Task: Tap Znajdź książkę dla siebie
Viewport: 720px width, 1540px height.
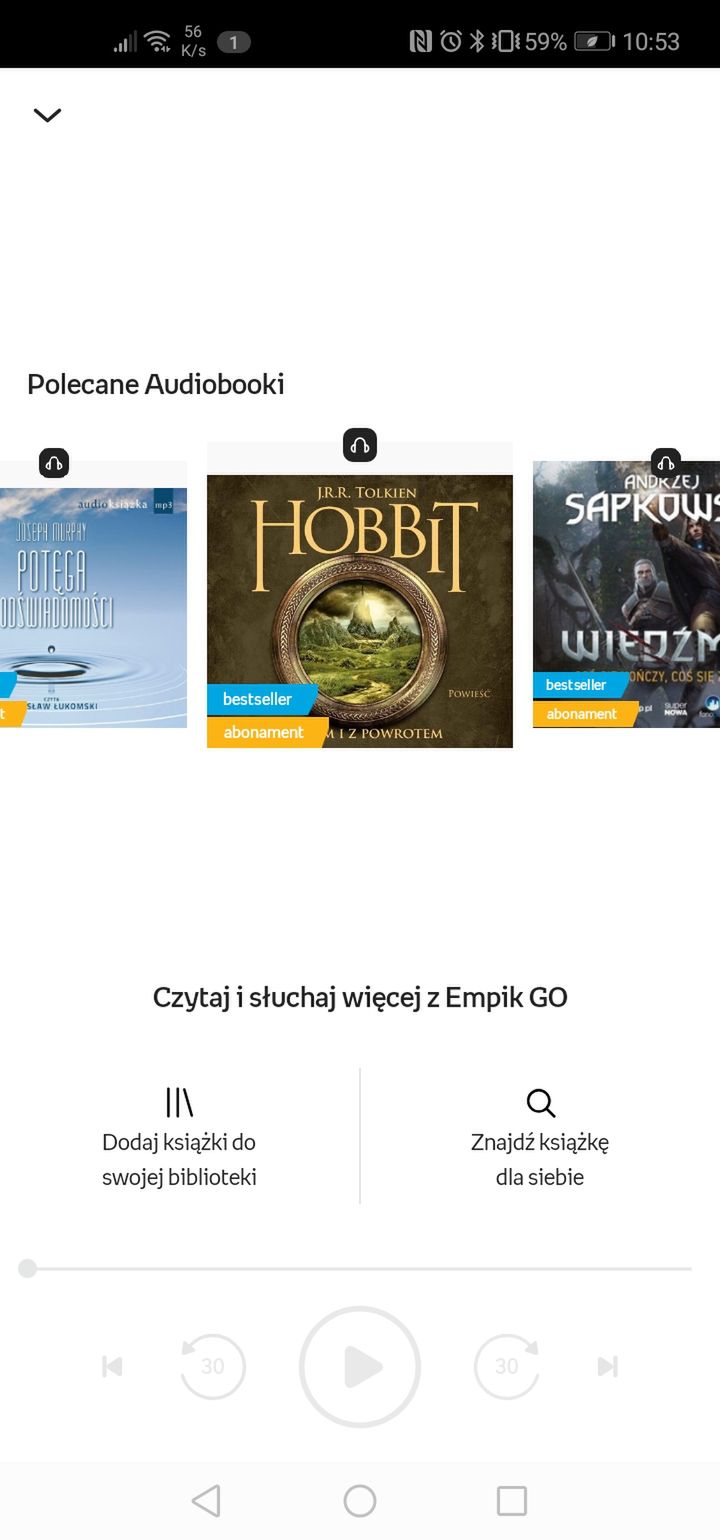Action: [540, 1138]
